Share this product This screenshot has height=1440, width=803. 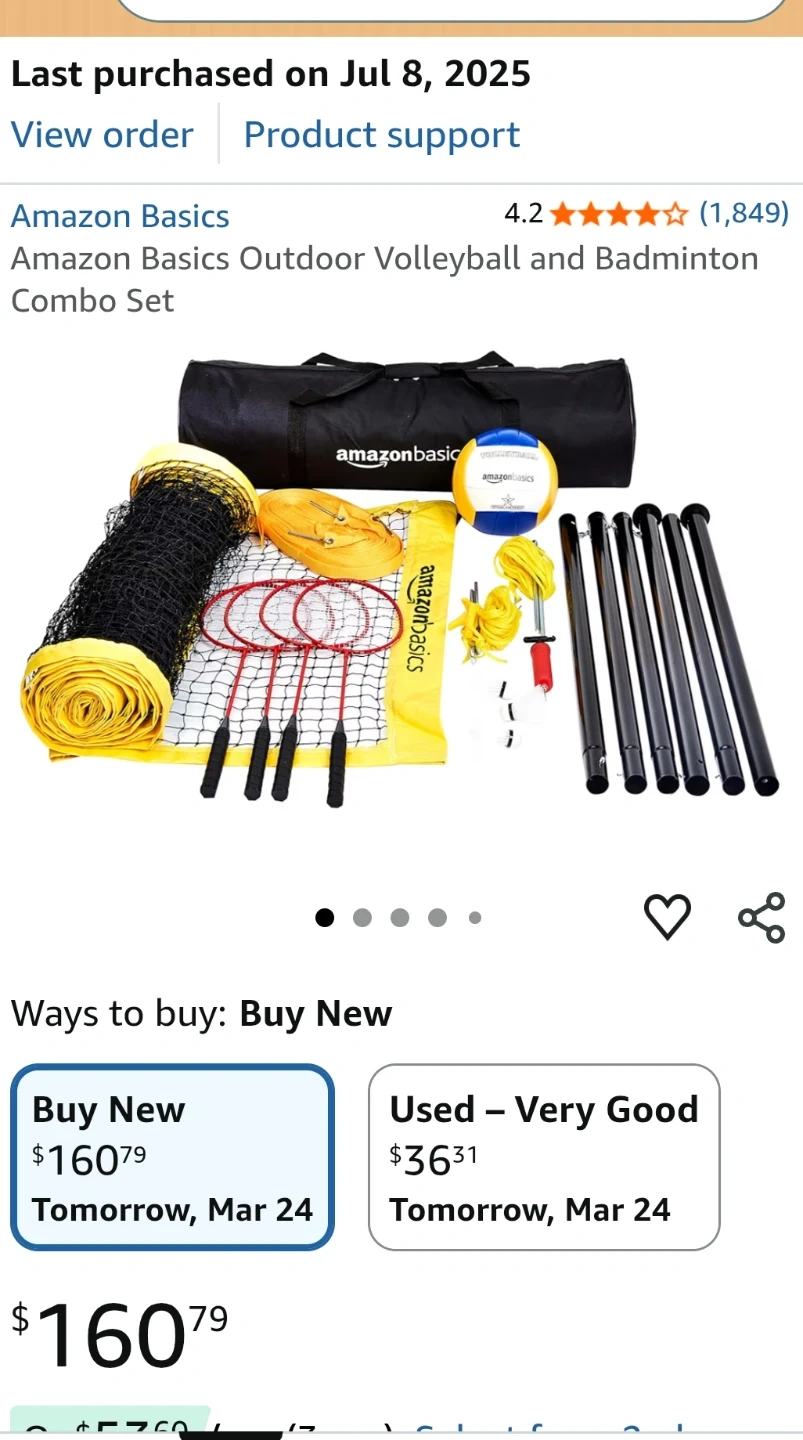point(761,917)
